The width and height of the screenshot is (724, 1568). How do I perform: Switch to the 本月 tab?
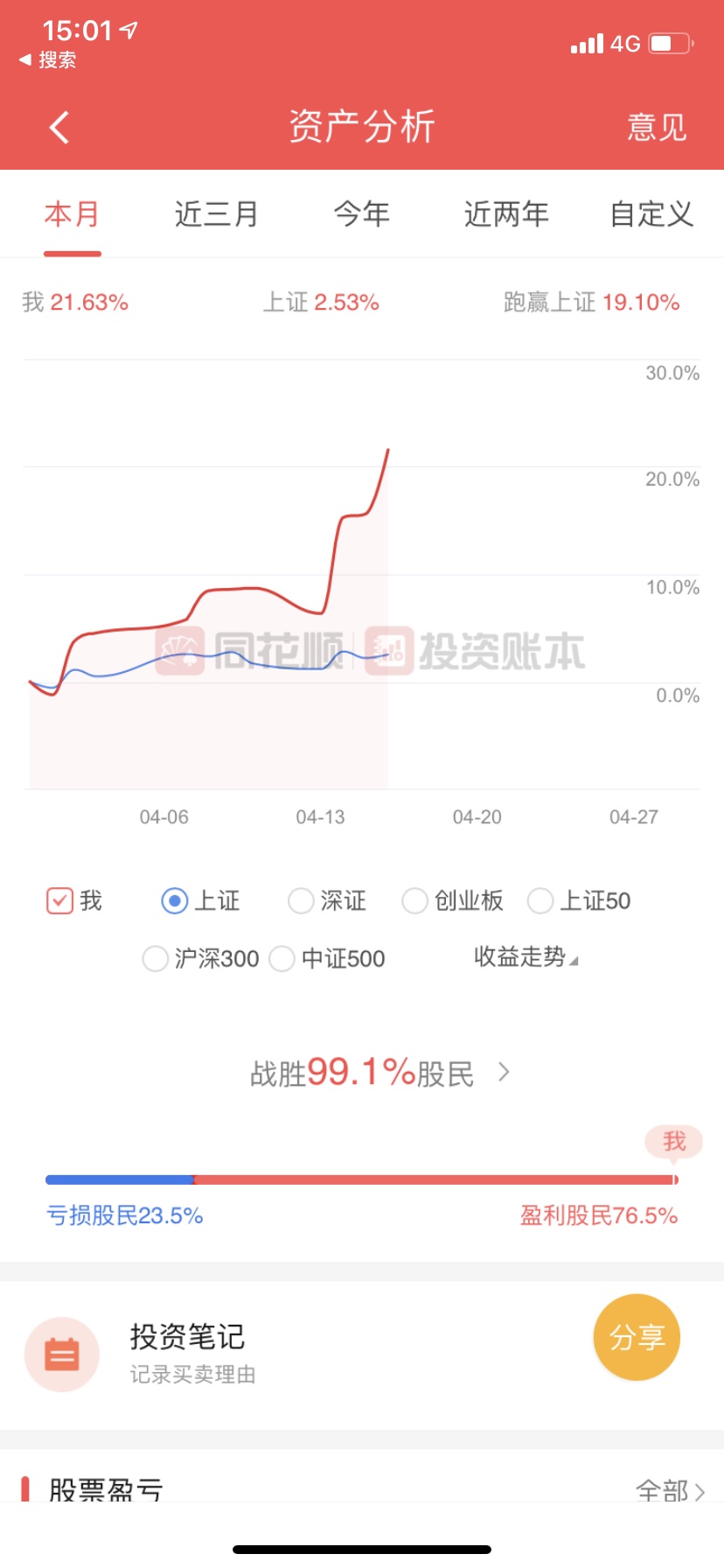(72, 214)
